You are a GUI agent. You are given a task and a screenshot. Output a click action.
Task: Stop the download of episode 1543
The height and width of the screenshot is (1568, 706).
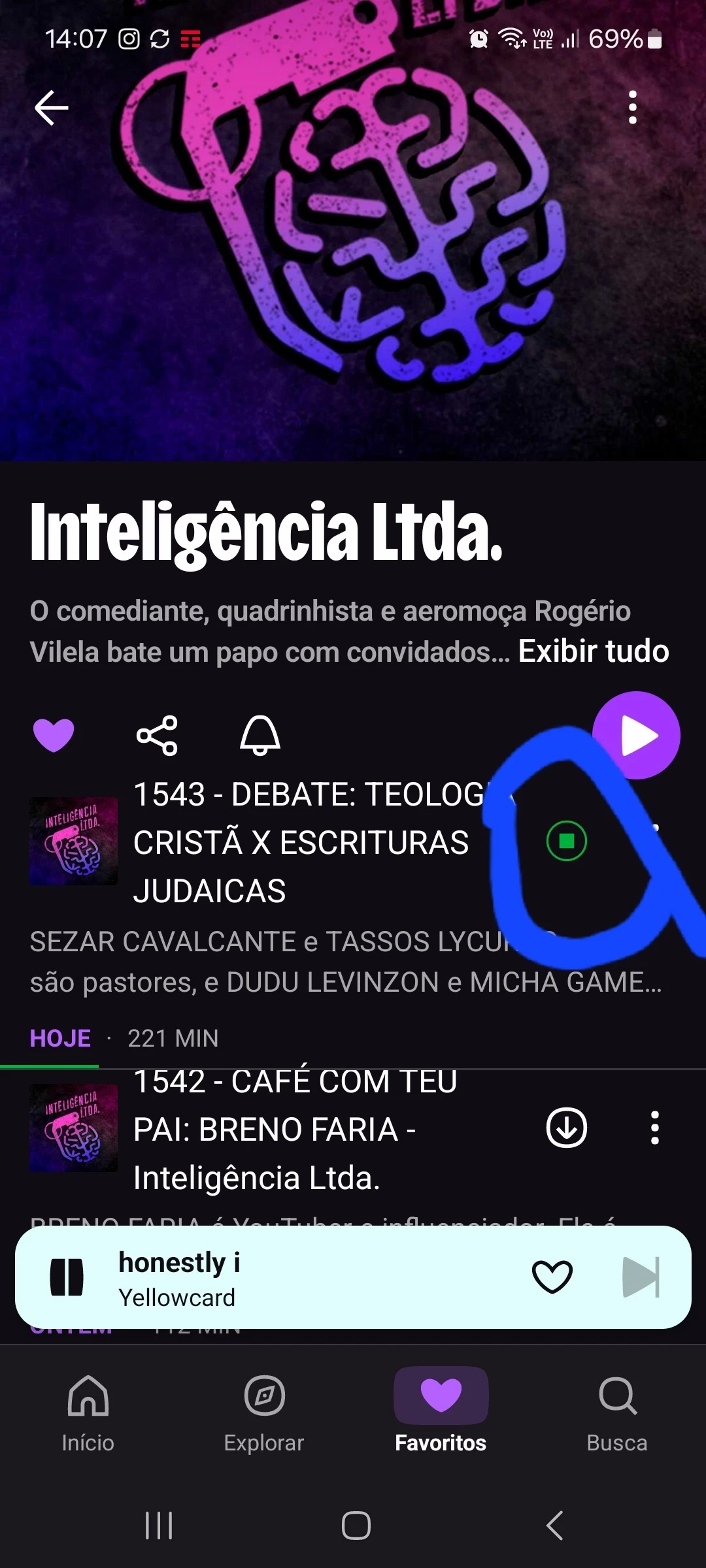tap(566, 841)
